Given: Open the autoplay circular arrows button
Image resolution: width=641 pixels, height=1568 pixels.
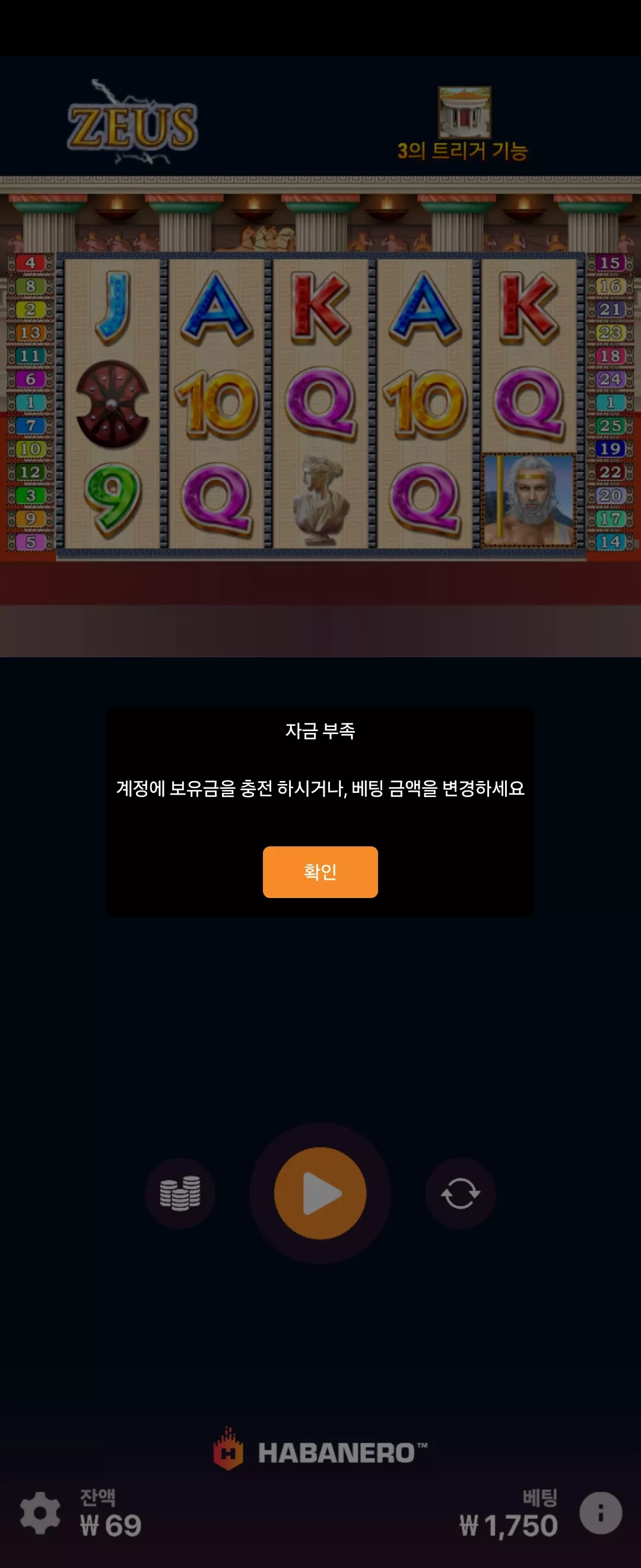Looking at the screenshot, I should pos(461,1193).
